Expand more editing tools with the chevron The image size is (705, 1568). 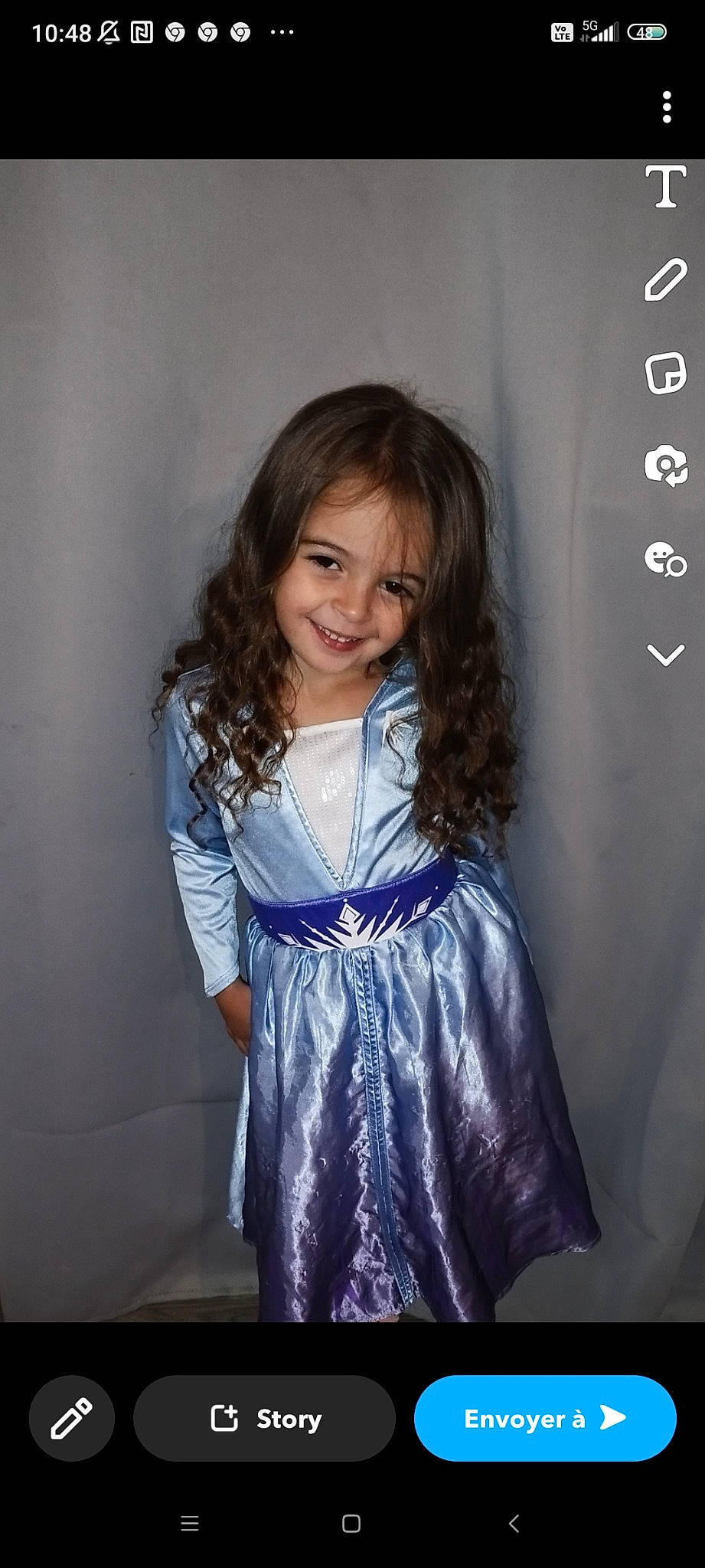[665, 655]
